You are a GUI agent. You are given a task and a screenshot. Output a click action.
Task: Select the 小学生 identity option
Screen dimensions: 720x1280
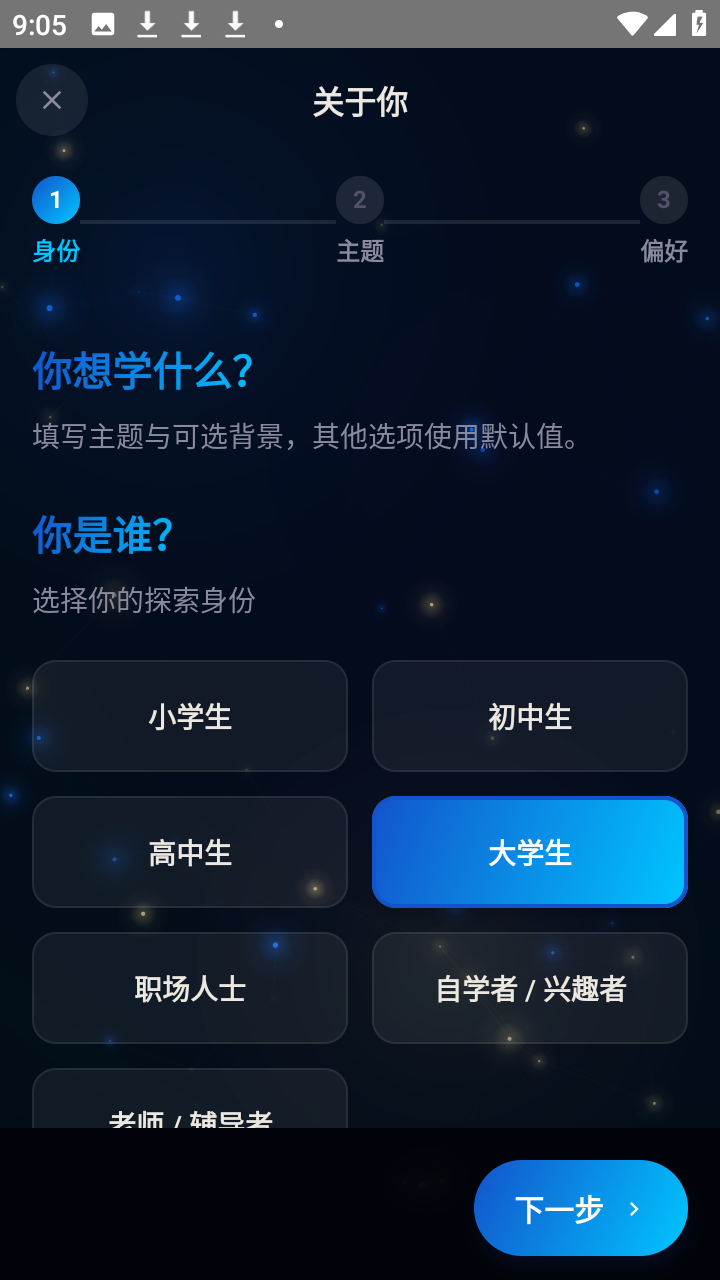click(x=190, y=716)
